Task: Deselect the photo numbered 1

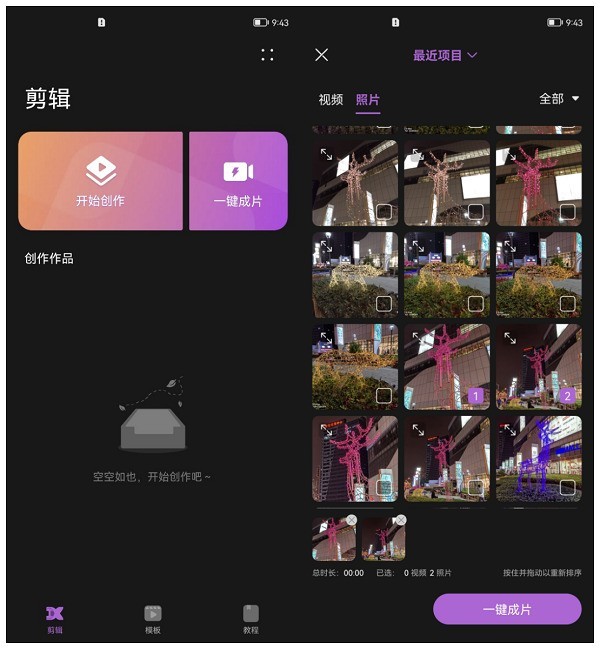Action: point(476,396)
